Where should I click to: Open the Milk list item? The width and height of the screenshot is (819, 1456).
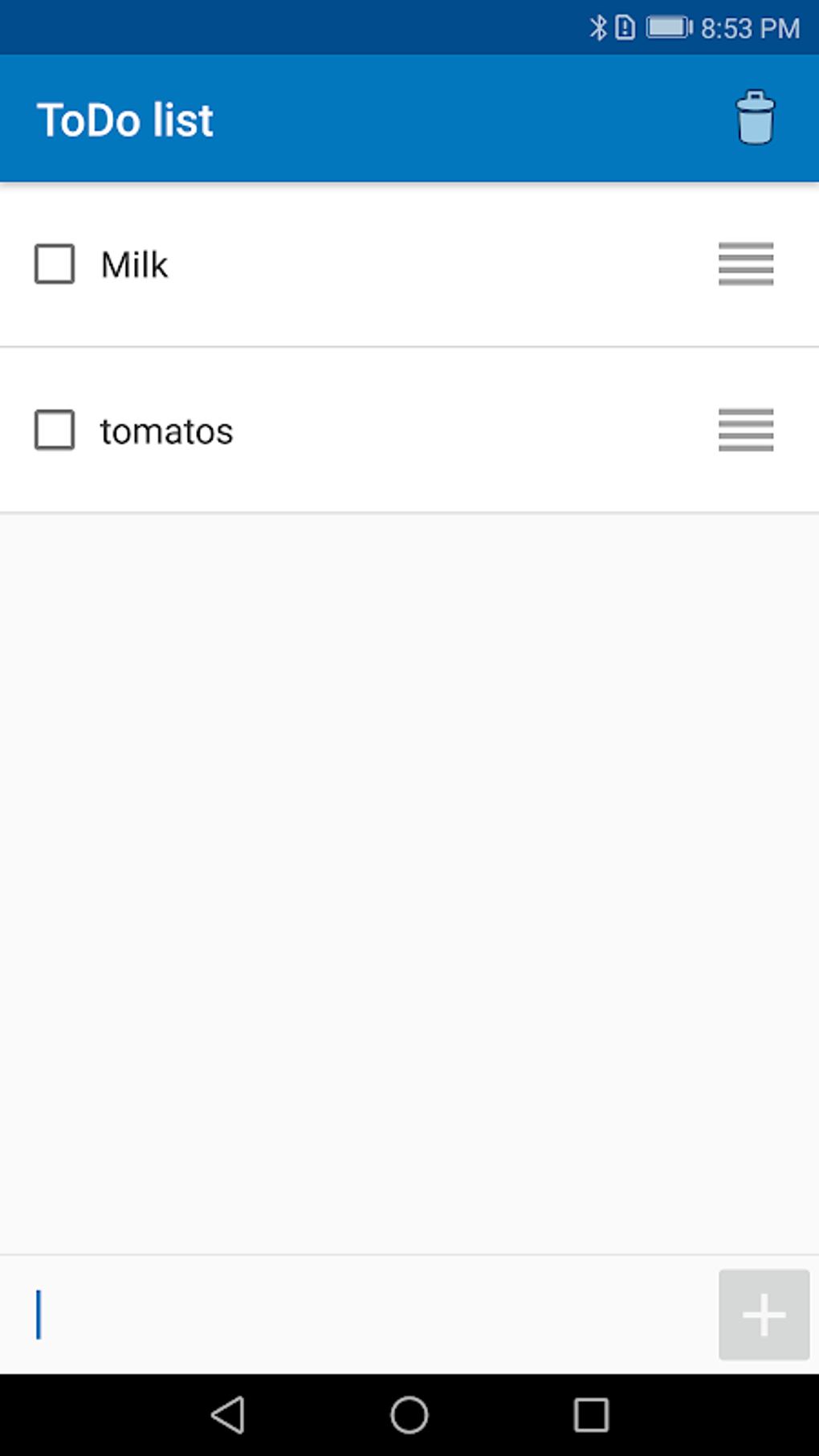coord(409,264)
